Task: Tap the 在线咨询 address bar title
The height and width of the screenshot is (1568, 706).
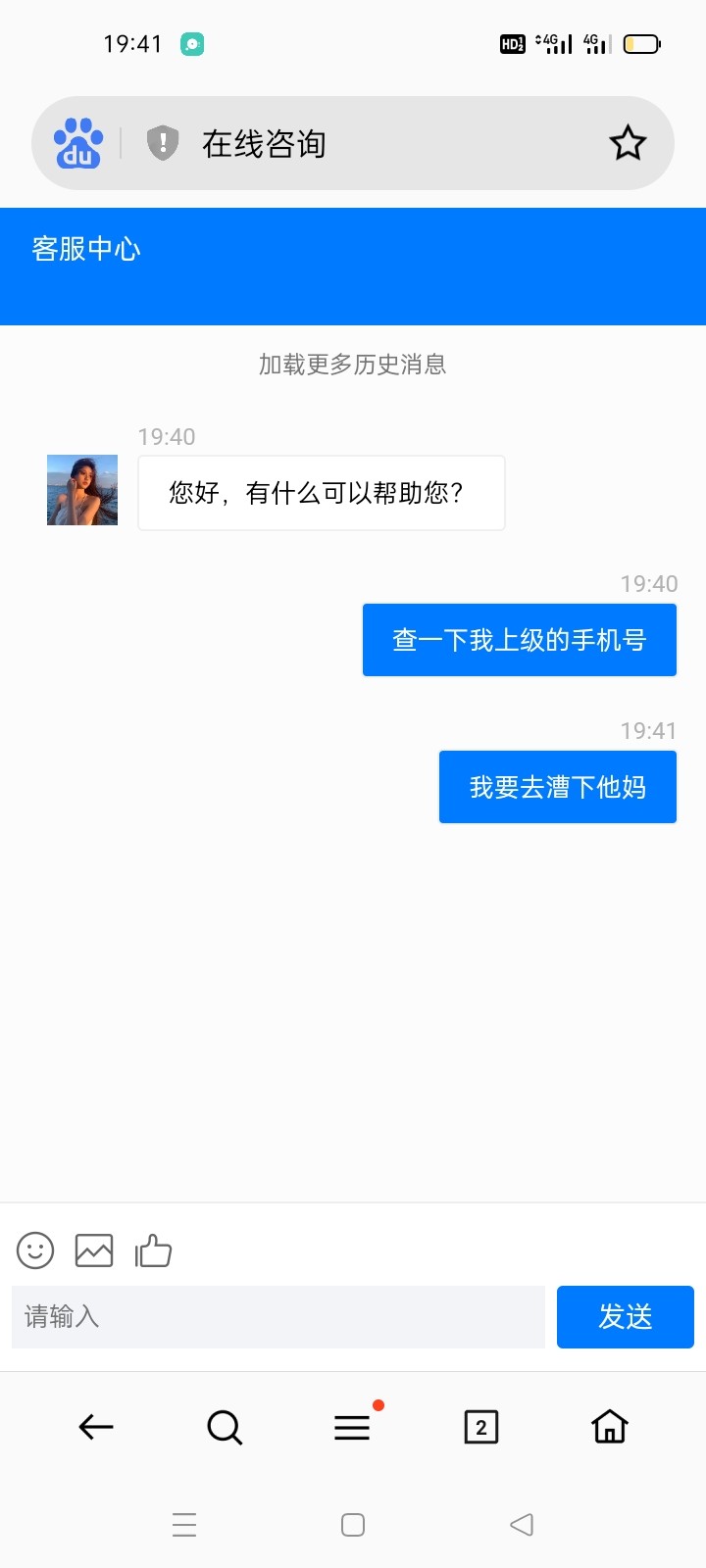Action: pyautogui.click(x=264, y=144)
